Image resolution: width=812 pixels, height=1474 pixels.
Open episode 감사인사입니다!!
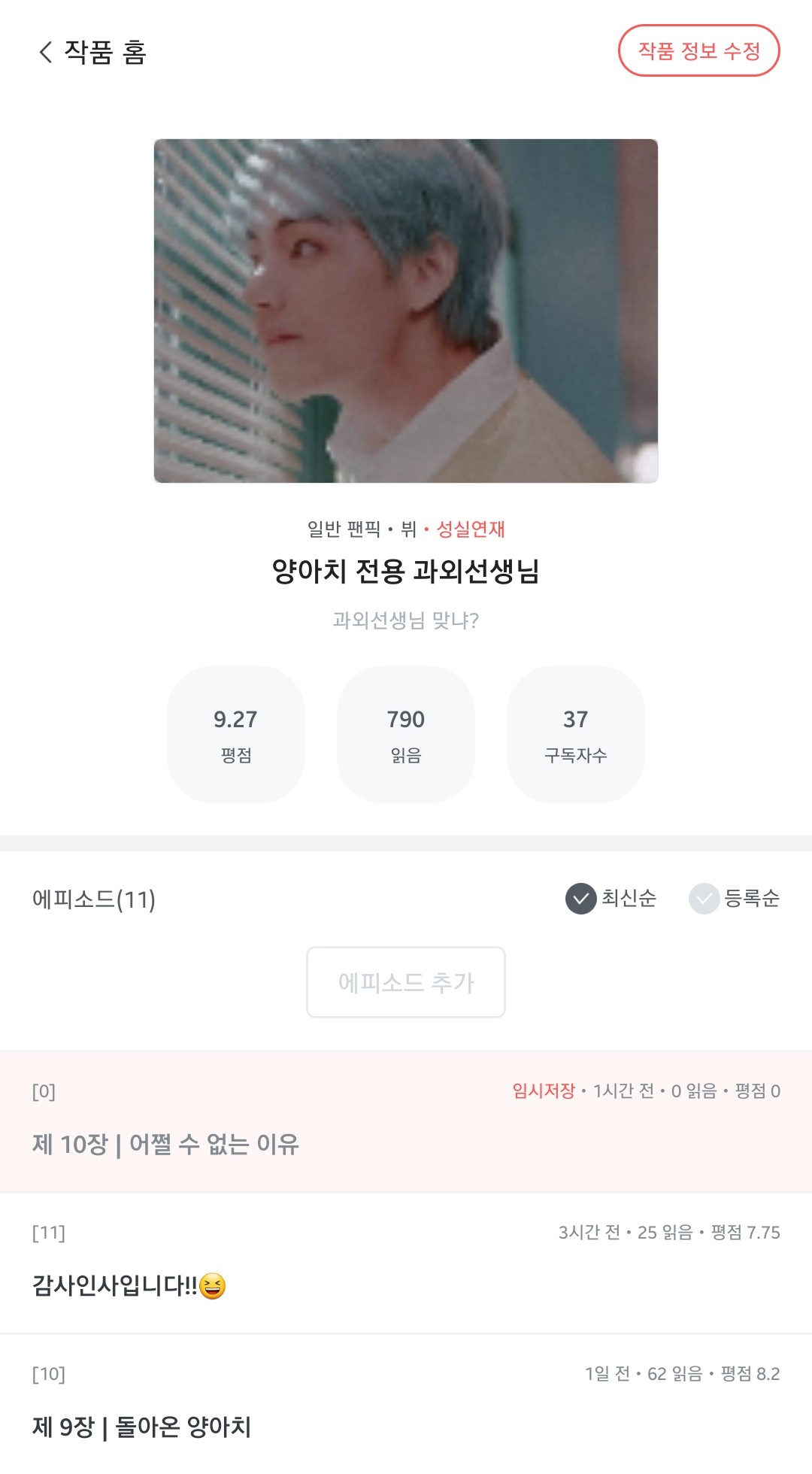[x=406, y=1263]
